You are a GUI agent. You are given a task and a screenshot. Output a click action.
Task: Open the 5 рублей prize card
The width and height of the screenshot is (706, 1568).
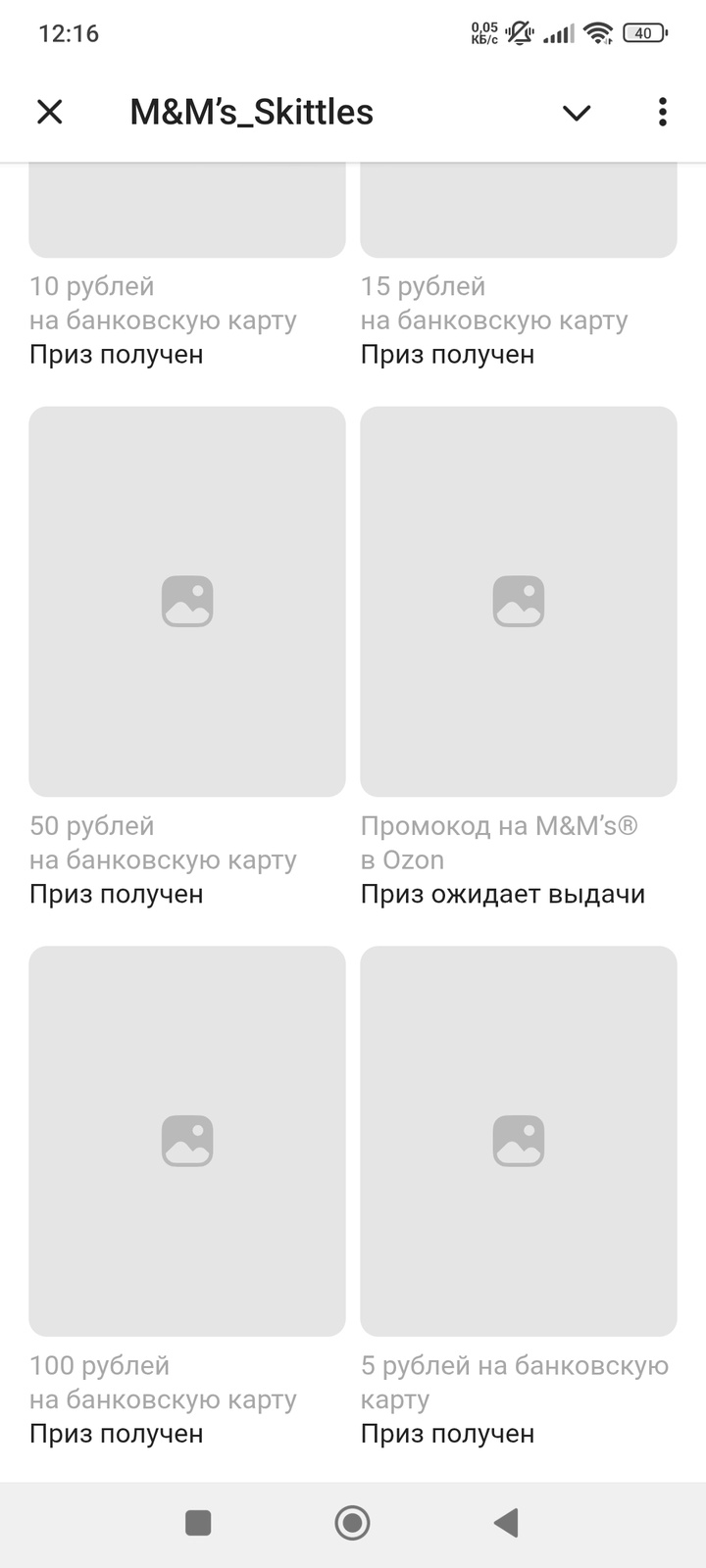tap(518, 1140)
